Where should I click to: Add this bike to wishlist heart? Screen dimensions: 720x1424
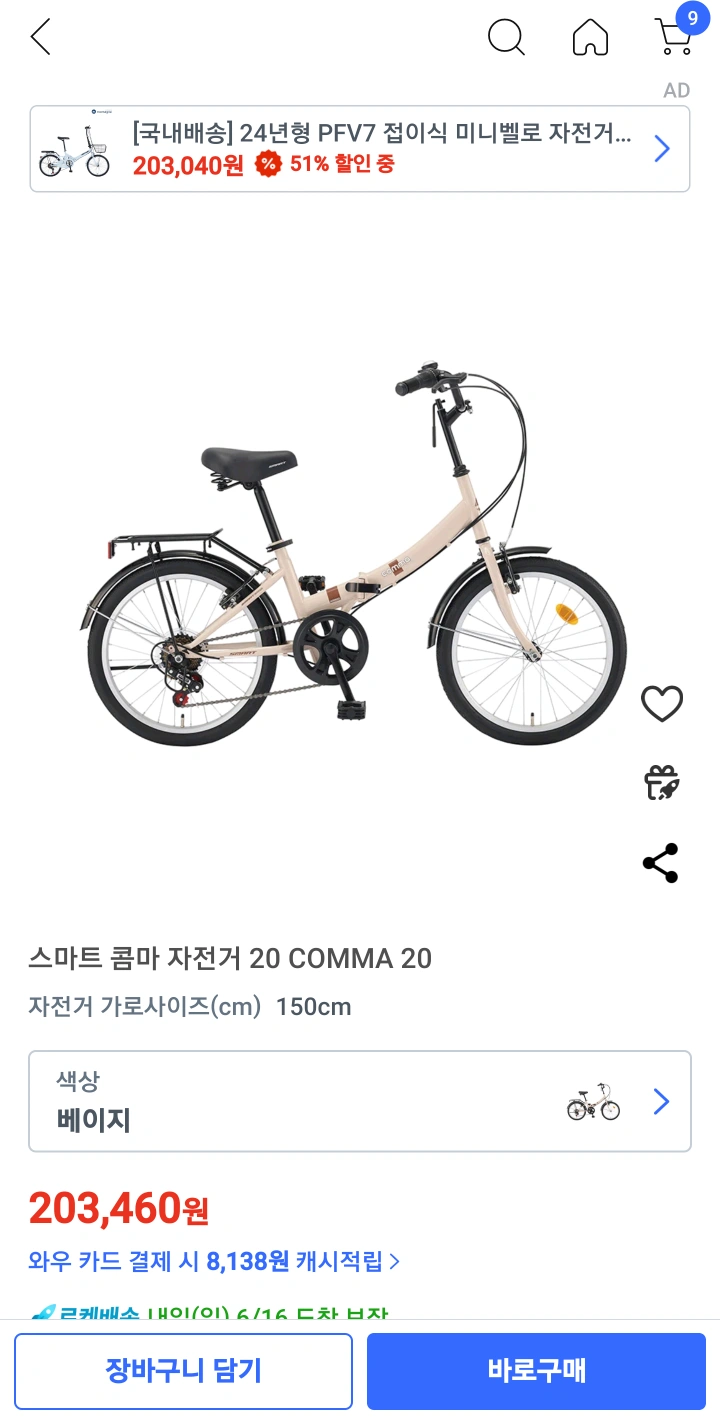tap(661, 704)
